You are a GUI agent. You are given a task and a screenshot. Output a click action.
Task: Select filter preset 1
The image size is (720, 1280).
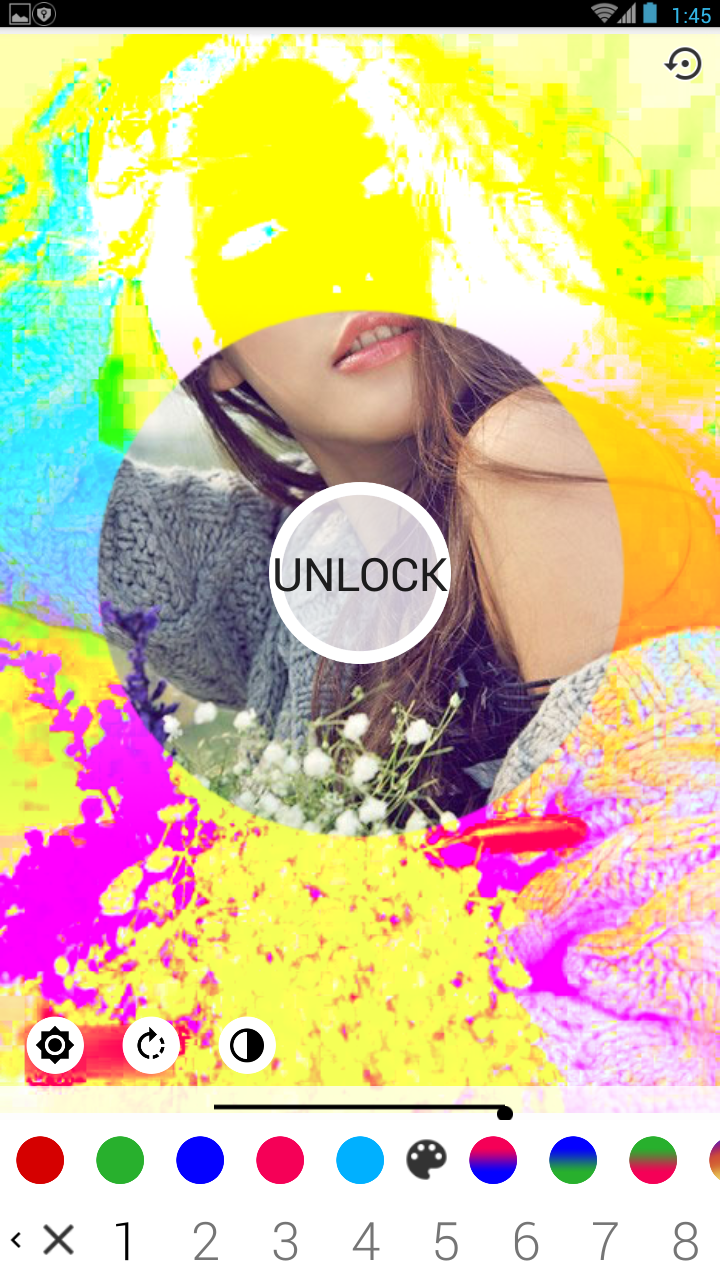click(124, 1241)
